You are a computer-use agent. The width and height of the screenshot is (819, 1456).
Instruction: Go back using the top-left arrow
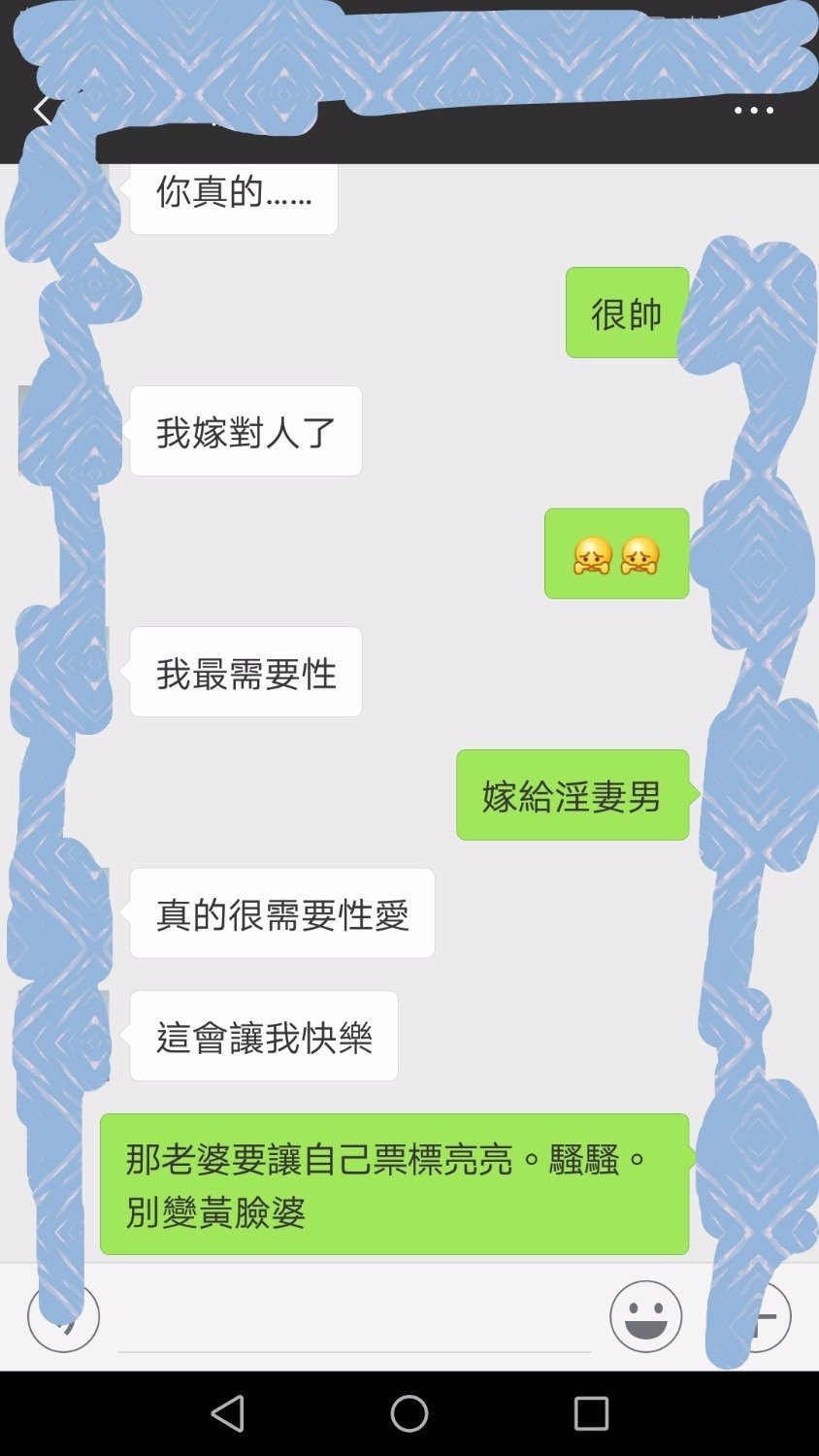(x=42, y=110)
